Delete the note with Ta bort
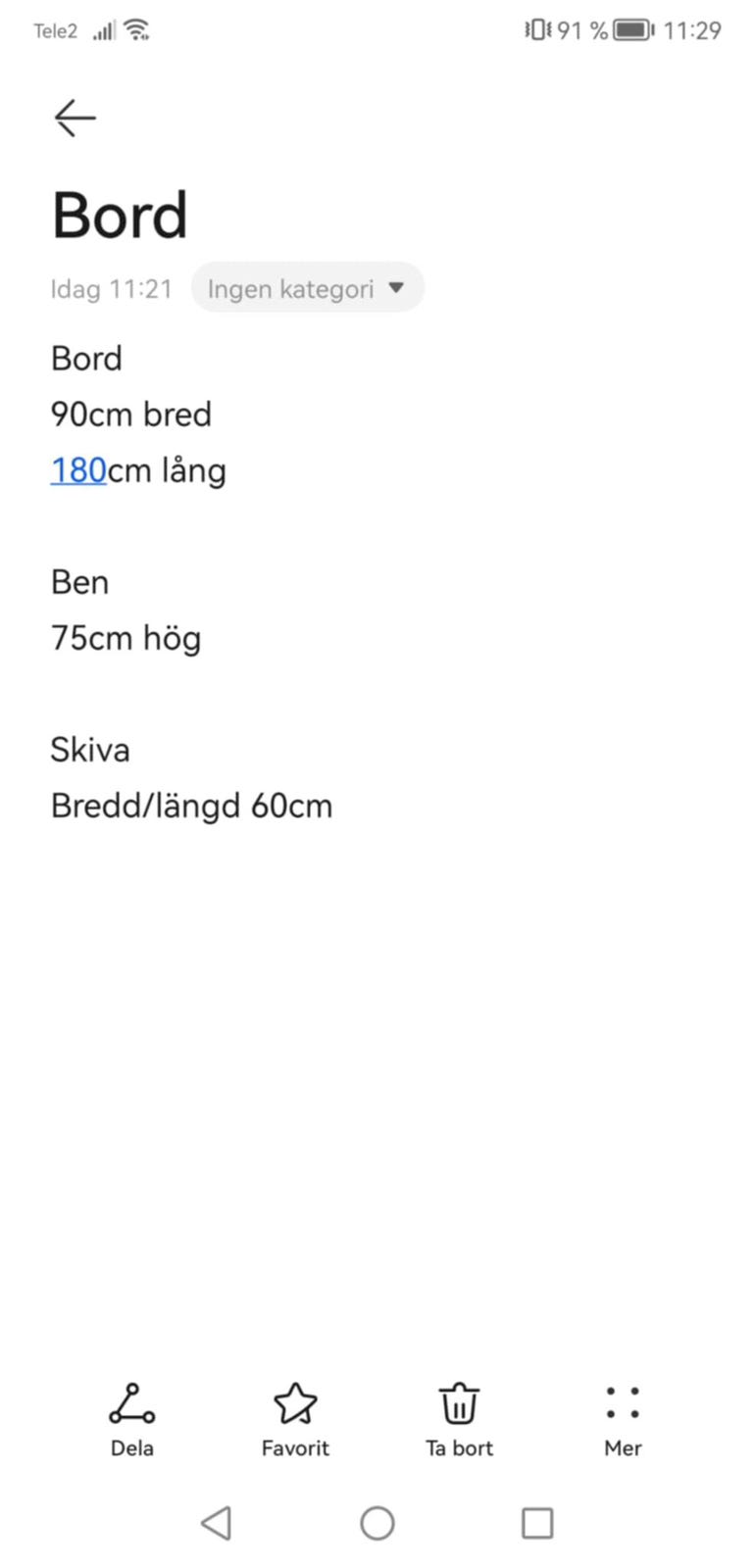The height and width of the screenshot is (1568, 755). [x=459, y=1420]
